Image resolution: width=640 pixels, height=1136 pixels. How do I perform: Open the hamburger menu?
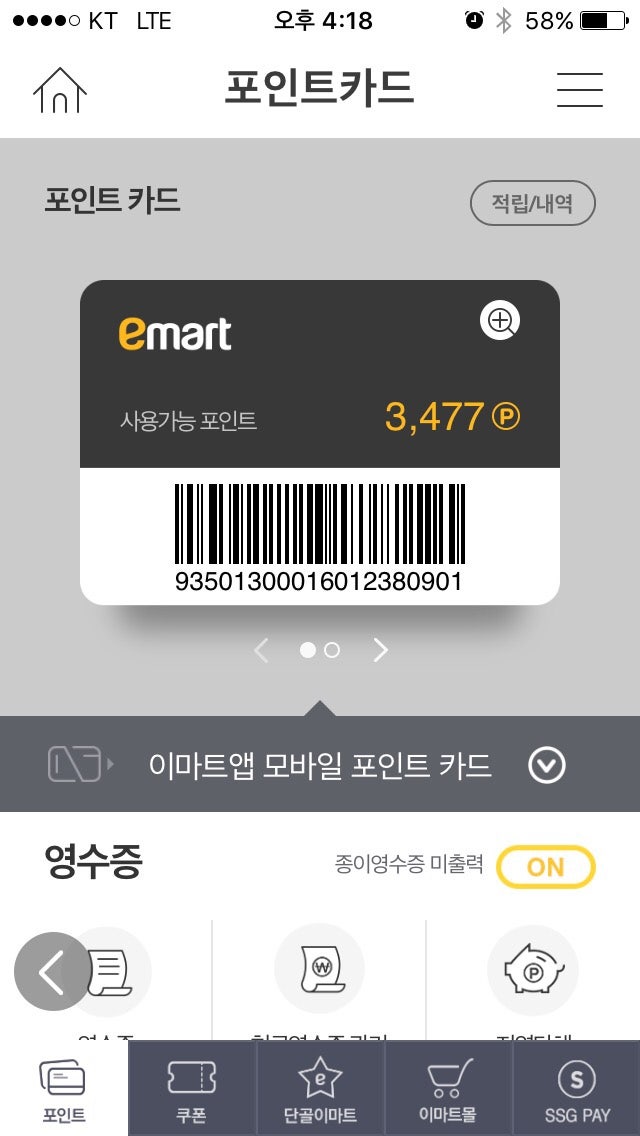pyautogui.click(x=580, y=90)
